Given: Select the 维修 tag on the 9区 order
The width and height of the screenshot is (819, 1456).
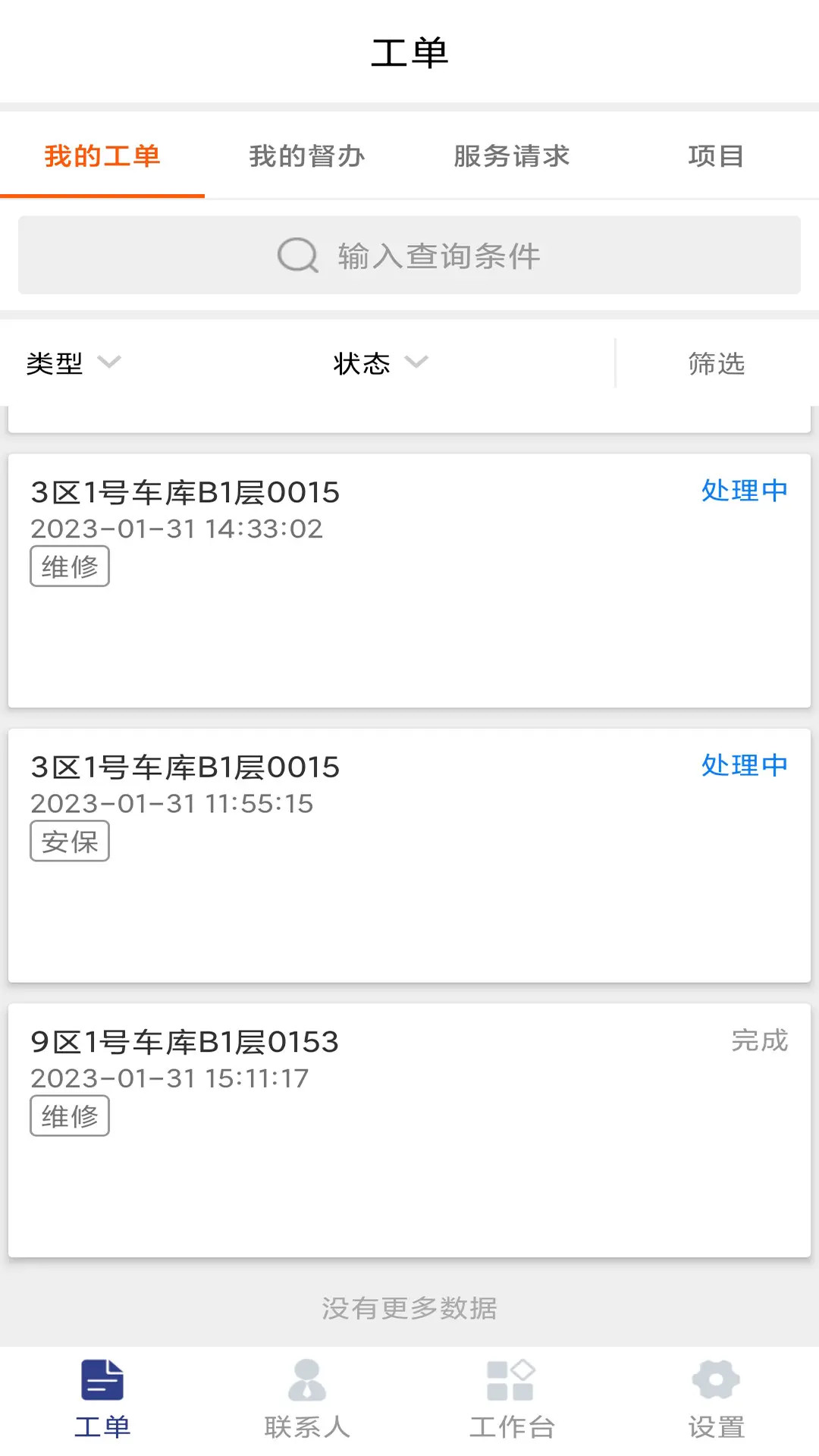Looking at the screenshot, I should point(70,1116).
